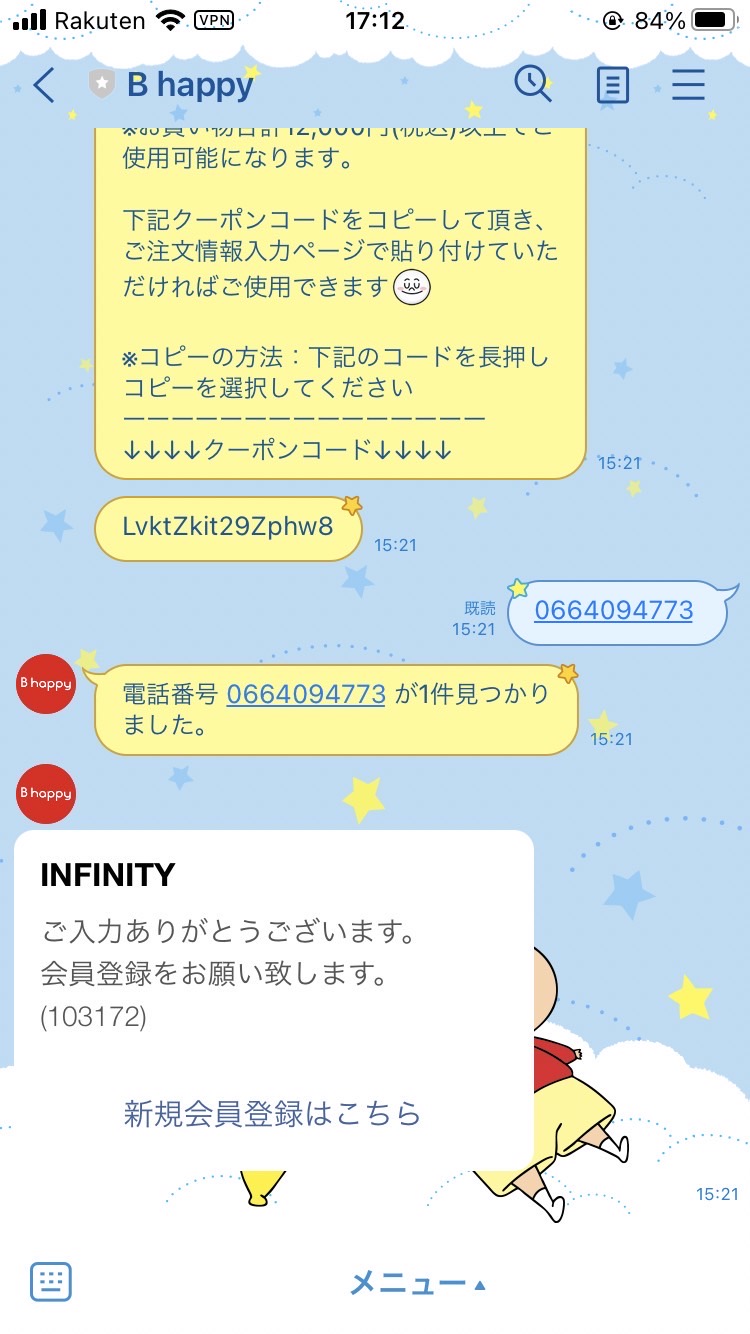Viewport: 750px width, 1334px height.
Task: Open the hamburger chat menu
Action: [688, 85]
